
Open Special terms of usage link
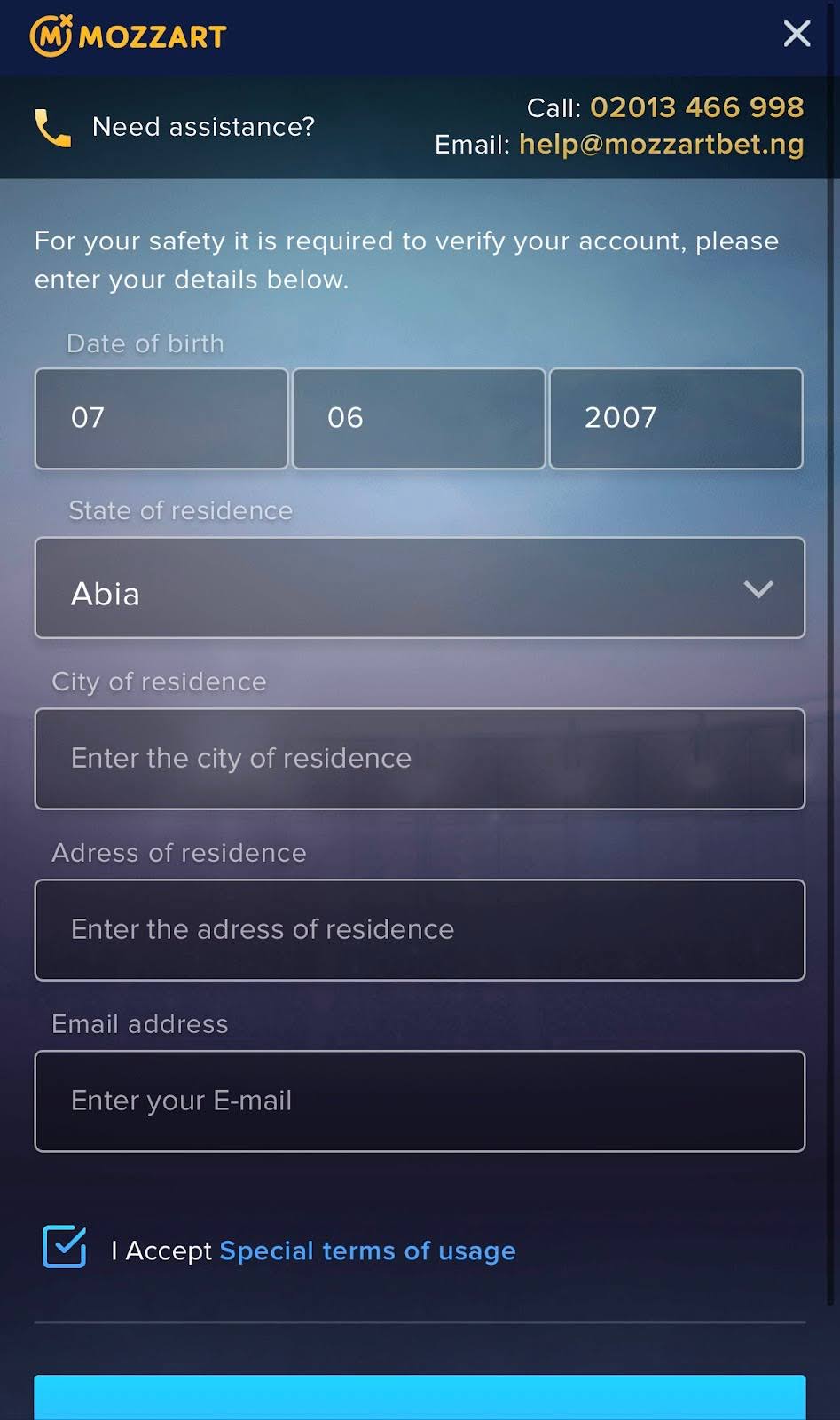tap(367, 1250)
